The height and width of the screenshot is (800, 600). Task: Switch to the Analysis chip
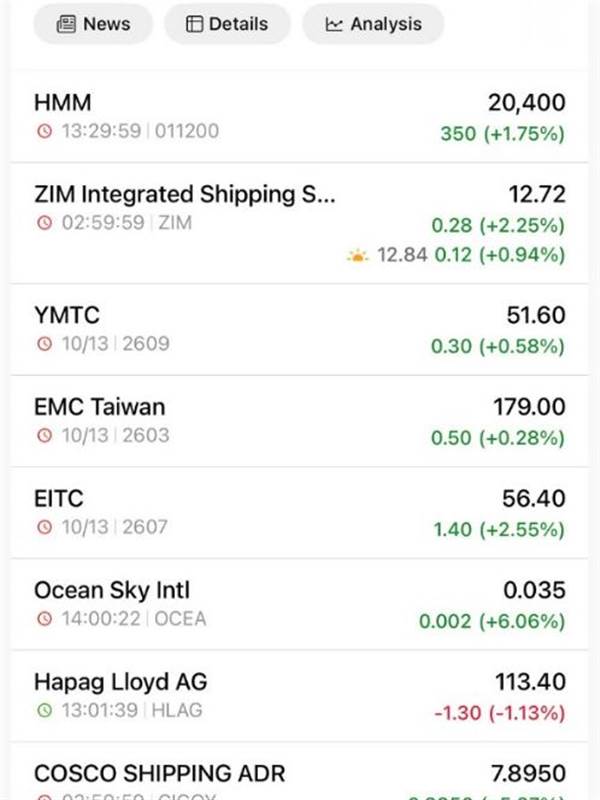tap(373, 24)
